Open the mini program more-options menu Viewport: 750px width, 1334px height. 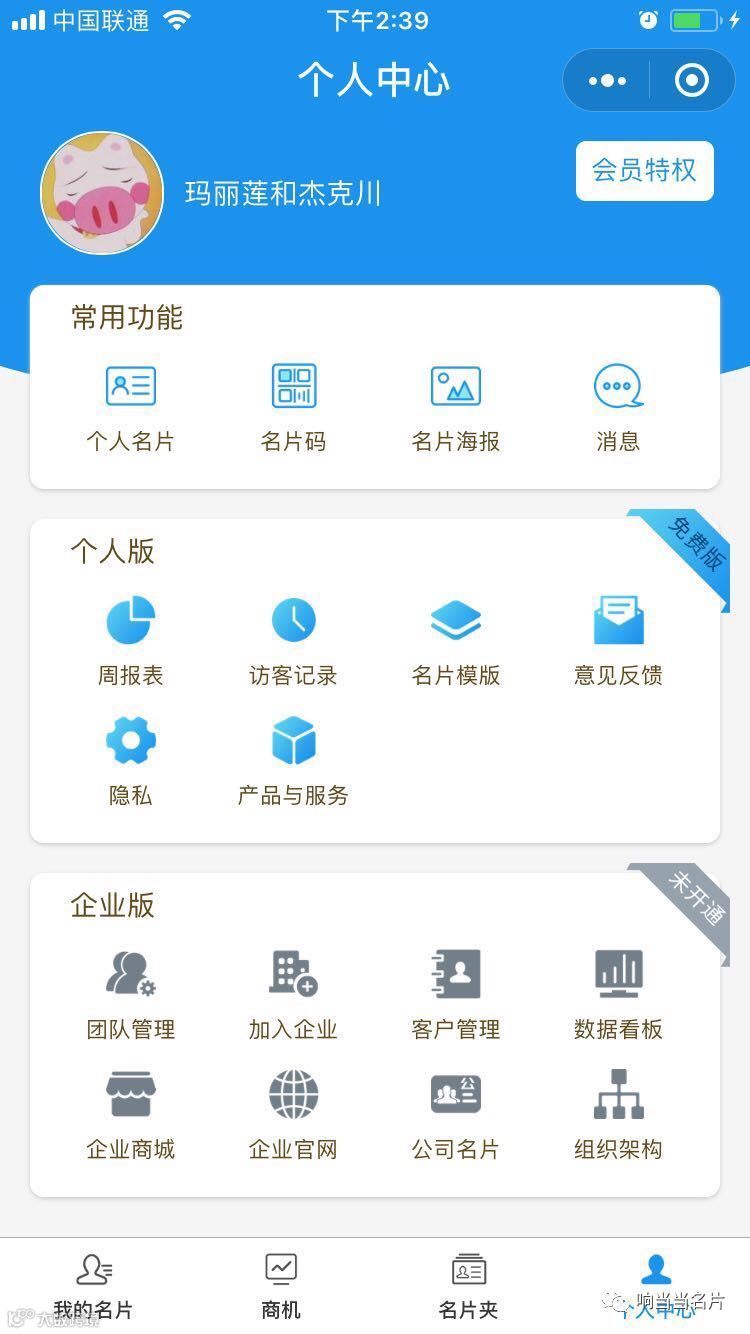(607, 81)
